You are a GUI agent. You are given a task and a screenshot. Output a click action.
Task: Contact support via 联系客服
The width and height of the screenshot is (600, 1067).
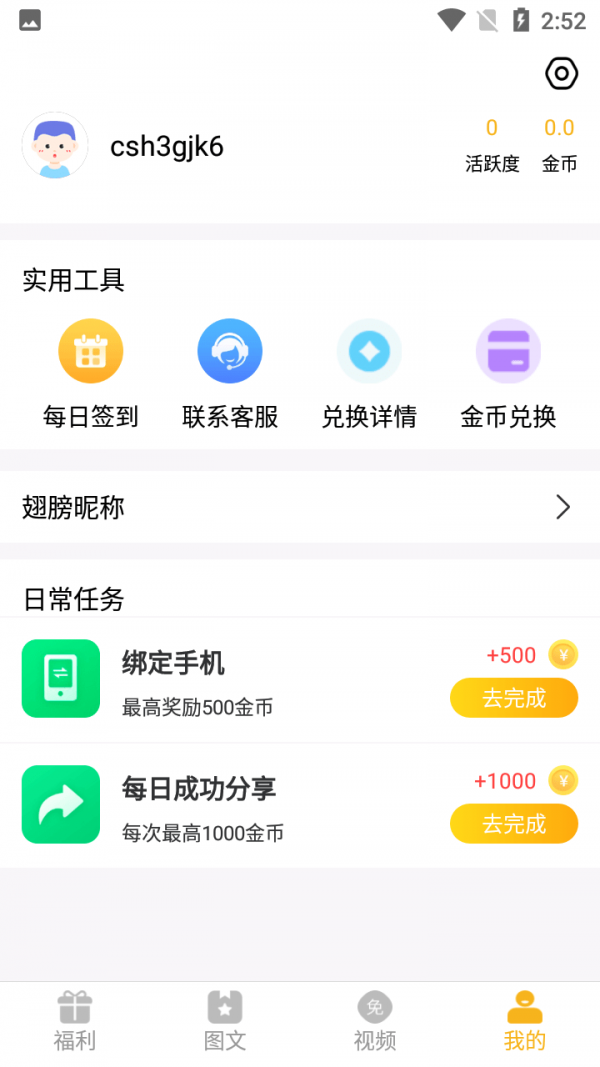[x=230, y=373]
